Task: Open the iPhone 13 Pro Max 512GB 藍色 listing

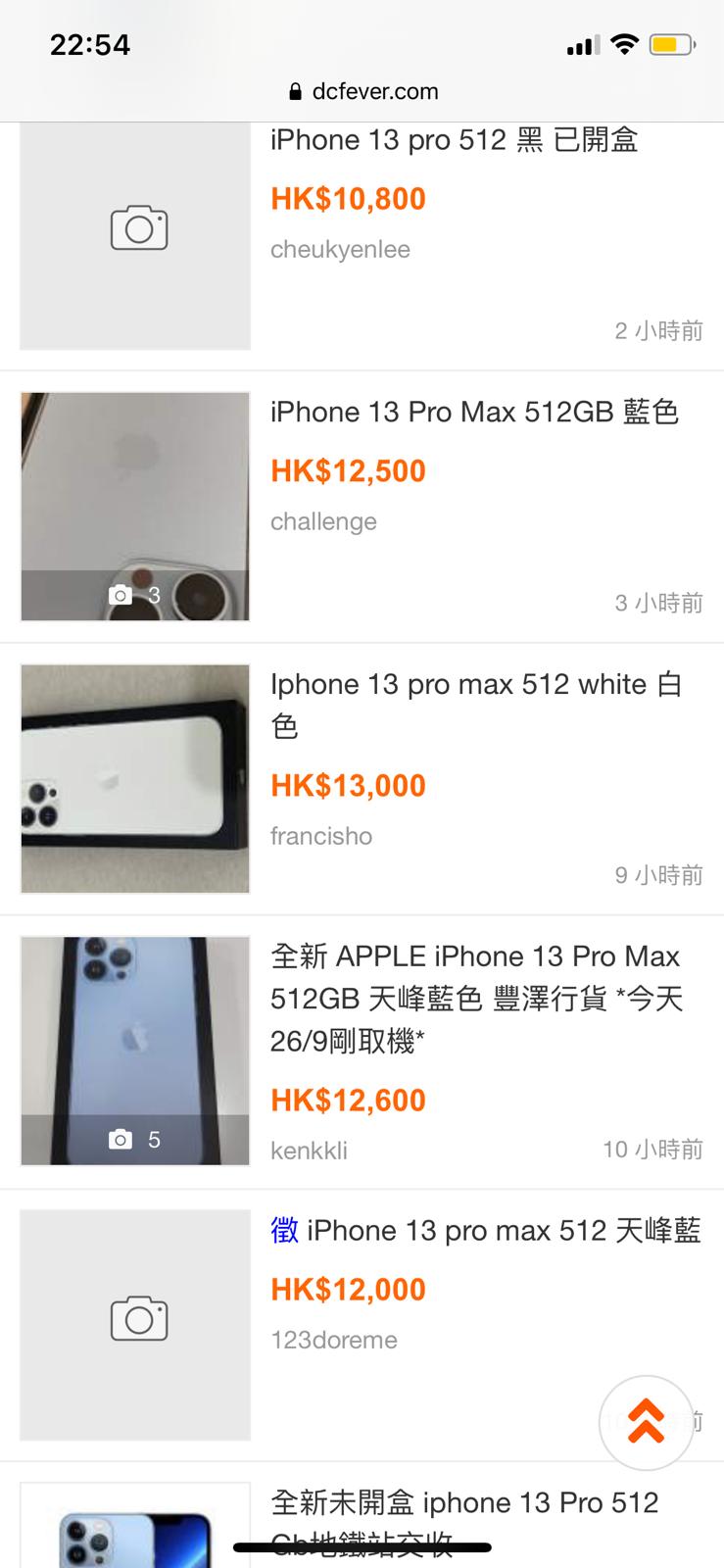Action: [x=474, y=413]
